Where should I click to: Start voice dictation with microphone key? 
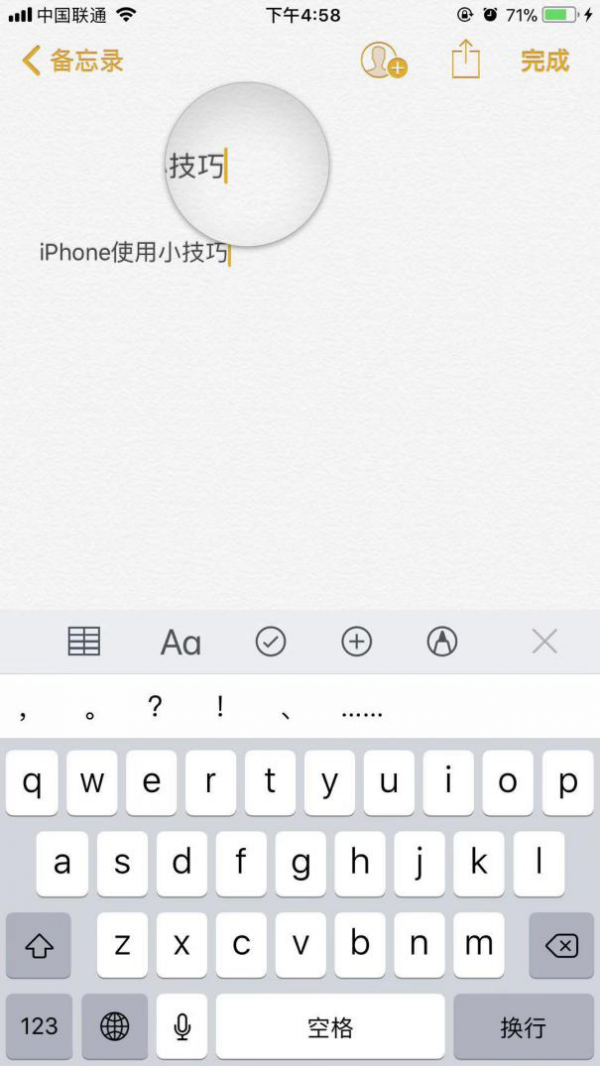[182, 1026]
